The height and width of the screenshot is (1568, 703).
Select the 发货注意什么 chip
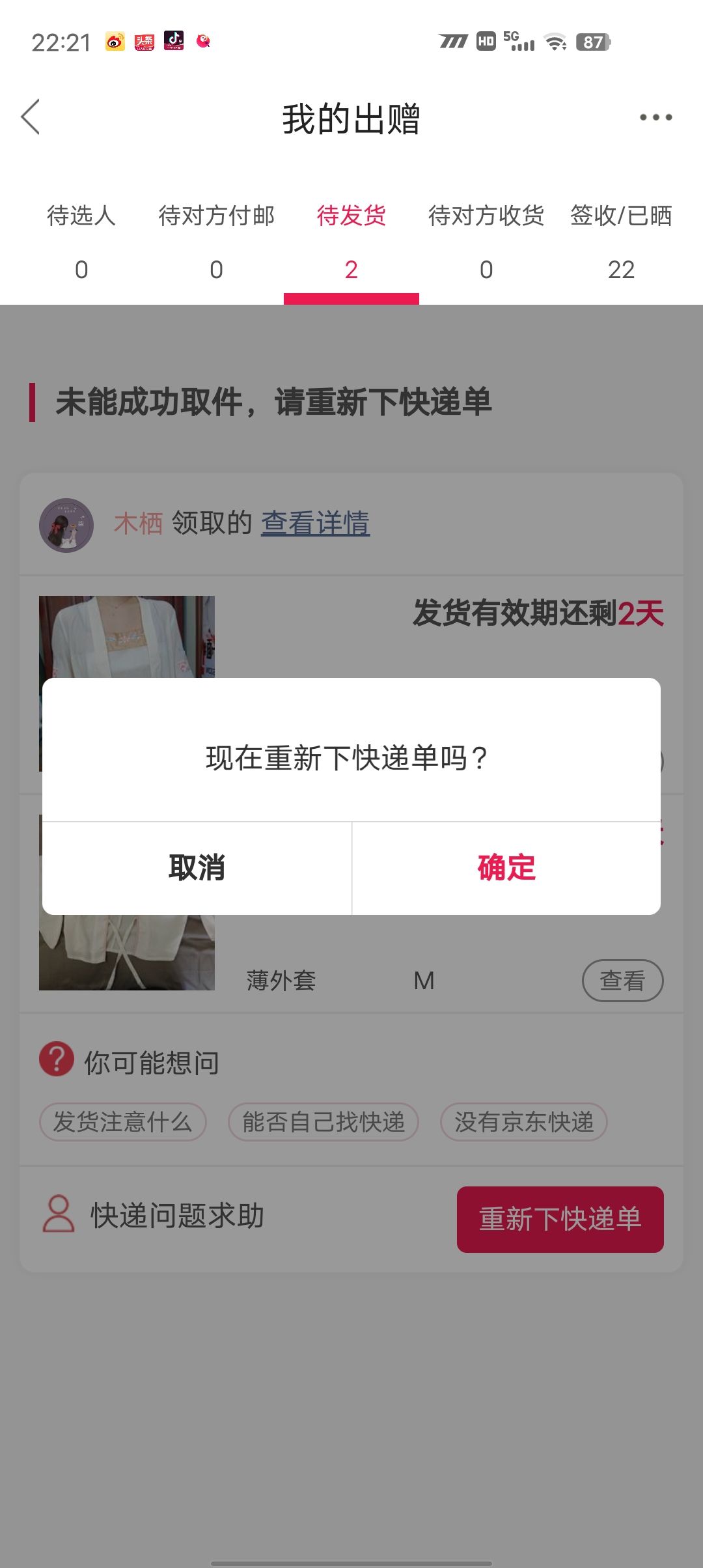[123, 1122]
